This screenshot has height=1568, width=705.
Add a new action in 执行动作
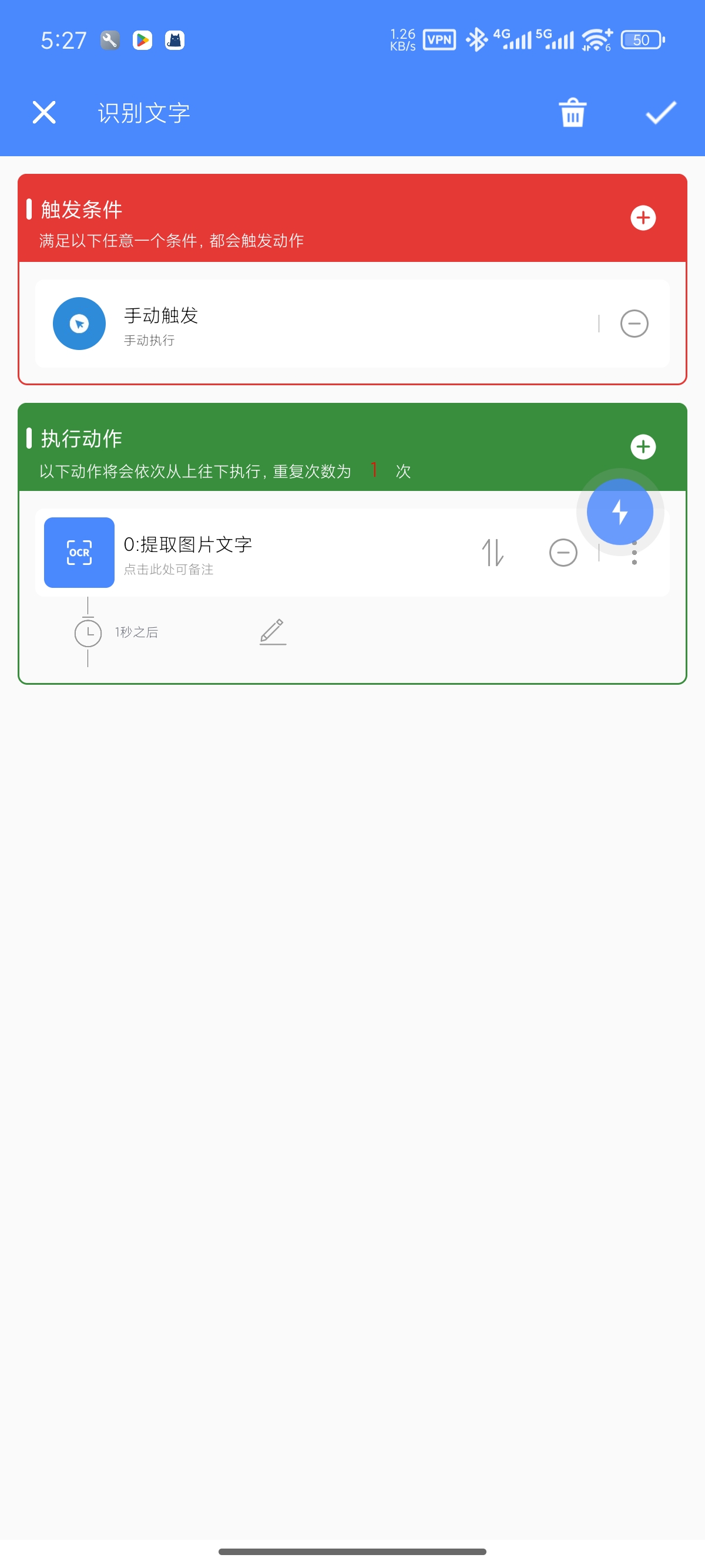643,447
